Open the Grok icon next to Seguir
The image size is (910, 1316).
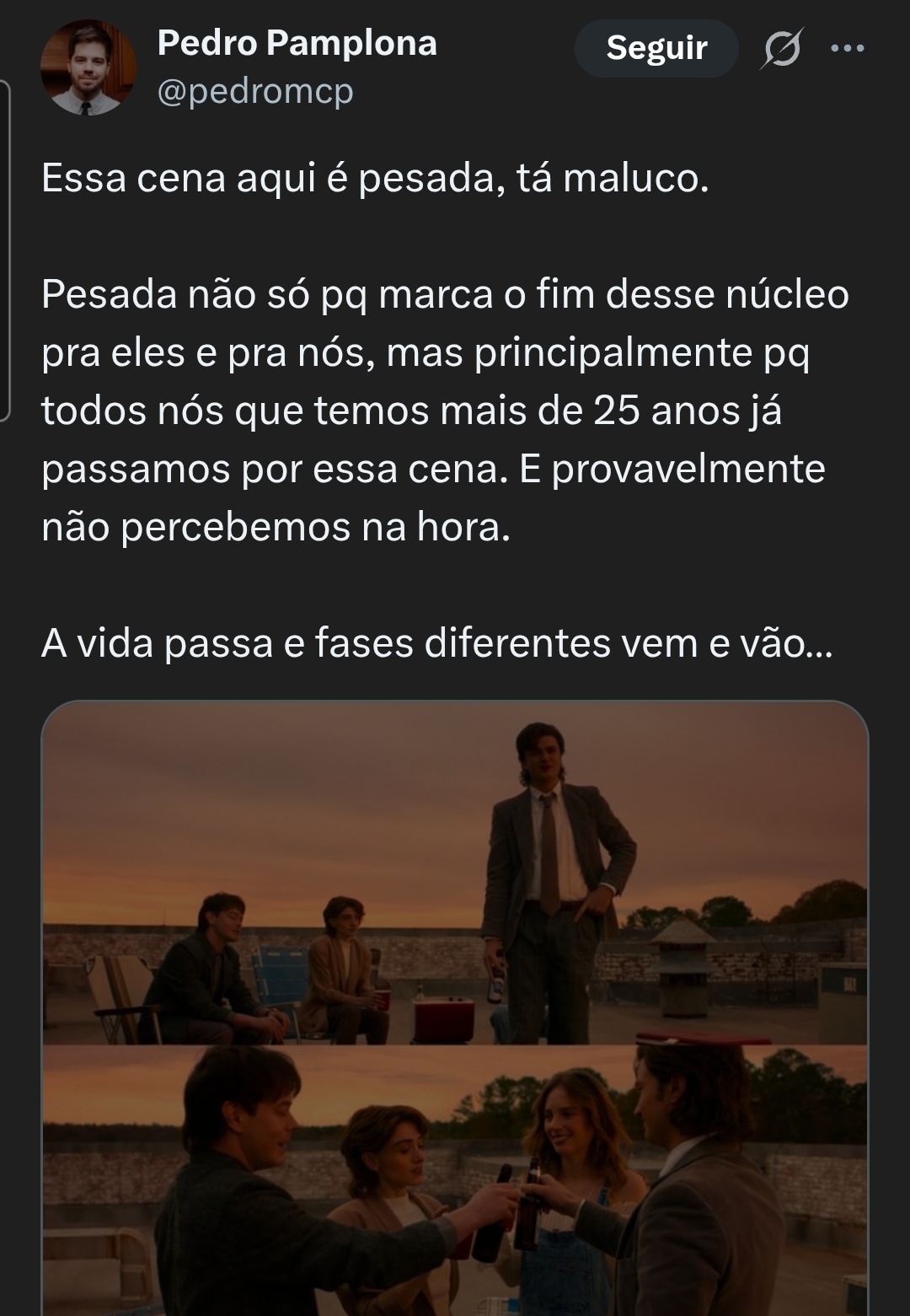[782, 48]
